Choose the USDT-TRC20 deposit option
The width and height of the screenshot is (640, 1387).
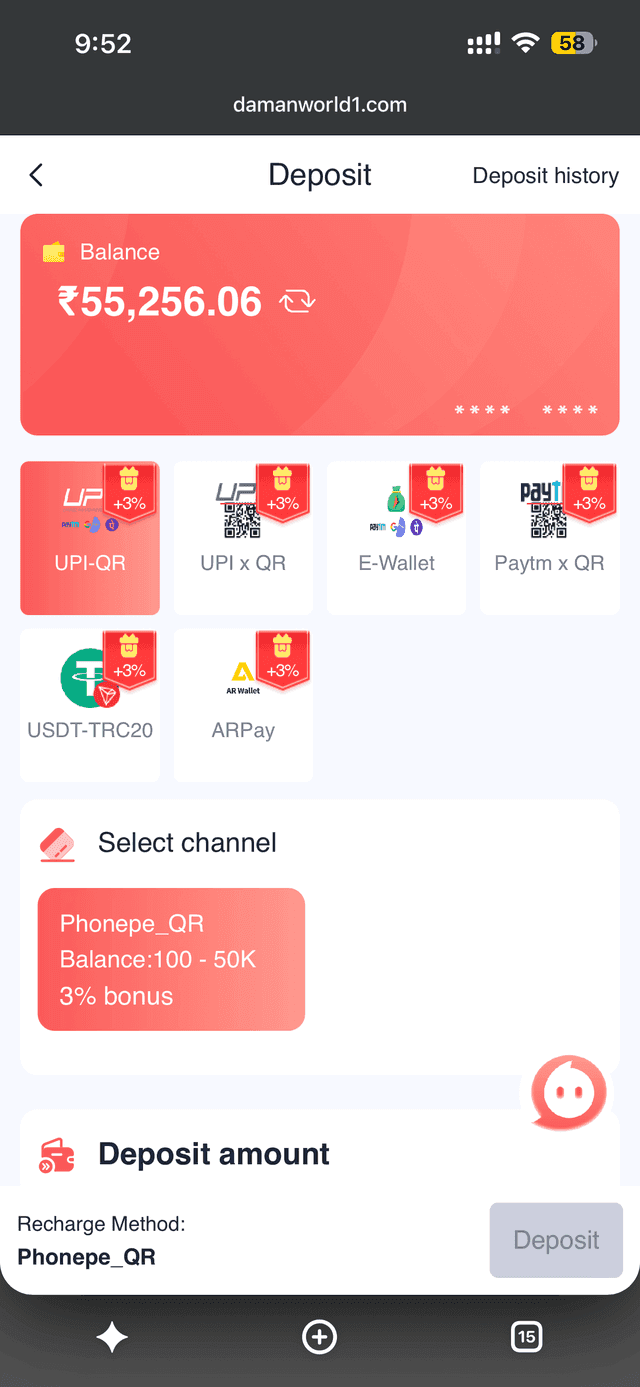pyautogui.click(x=90, y=705)
